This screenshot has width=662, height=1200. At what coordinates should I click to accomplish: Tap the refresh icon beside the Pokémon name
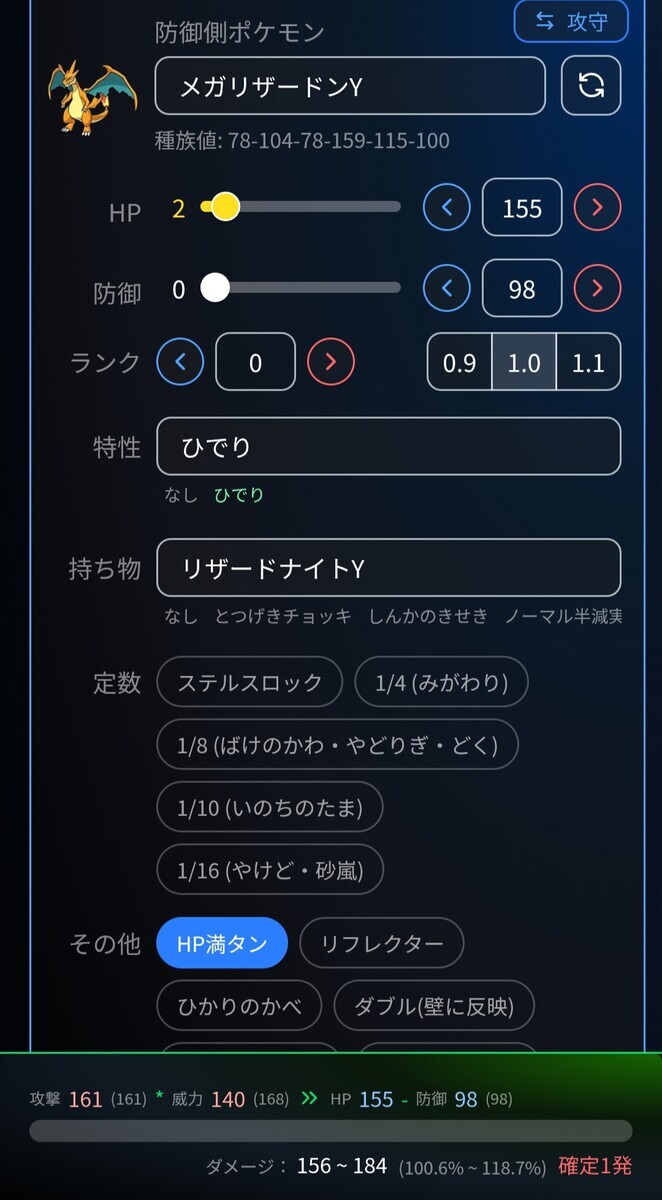coord(591,86)
